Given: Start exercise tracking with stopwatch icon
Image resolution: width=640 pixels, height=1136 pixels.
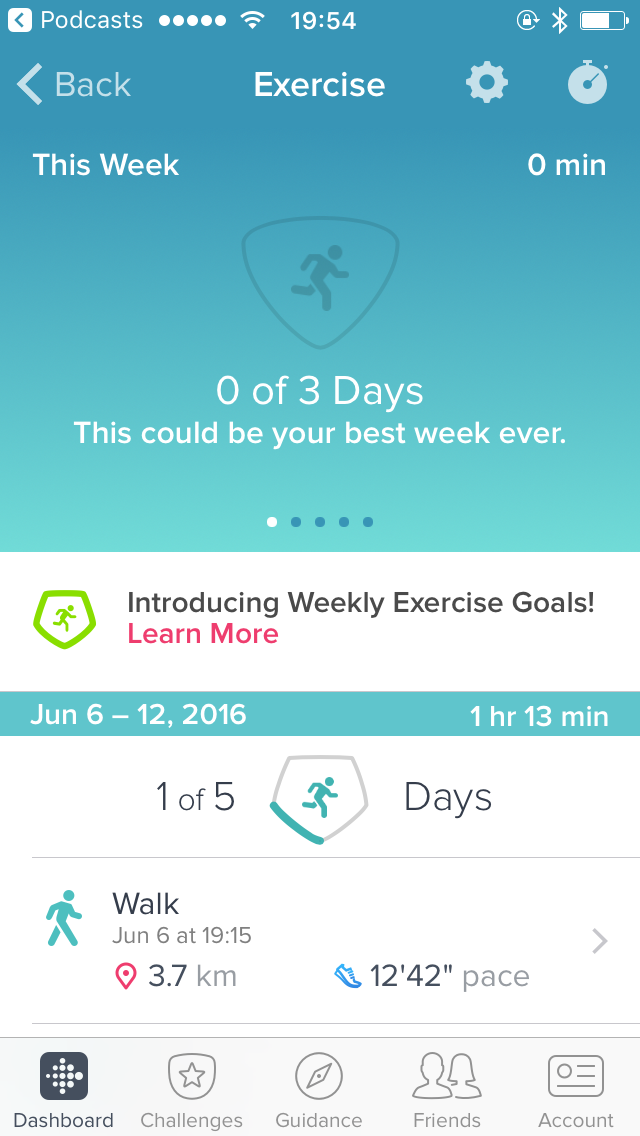Looking at the screenshot, I should [588, 84].
